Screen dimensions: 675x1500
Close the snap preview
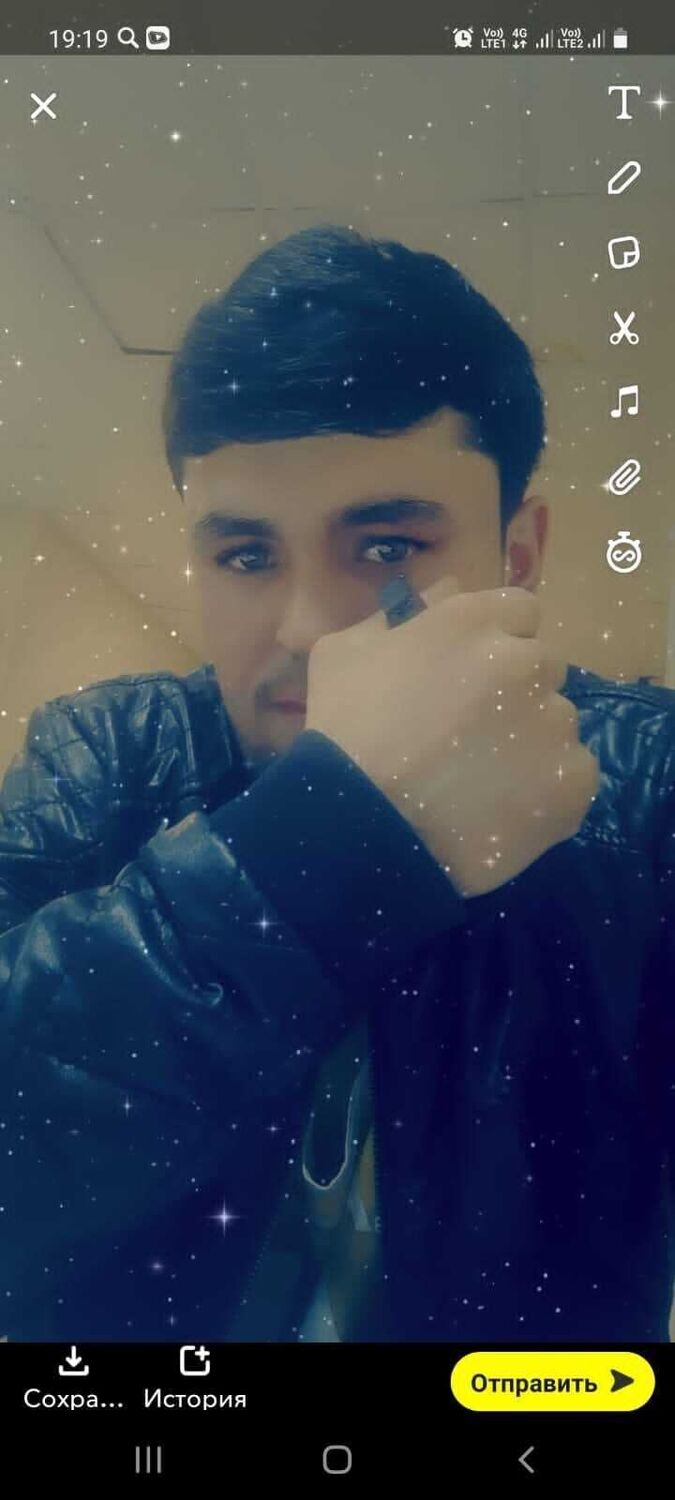(x=43, y=106)
